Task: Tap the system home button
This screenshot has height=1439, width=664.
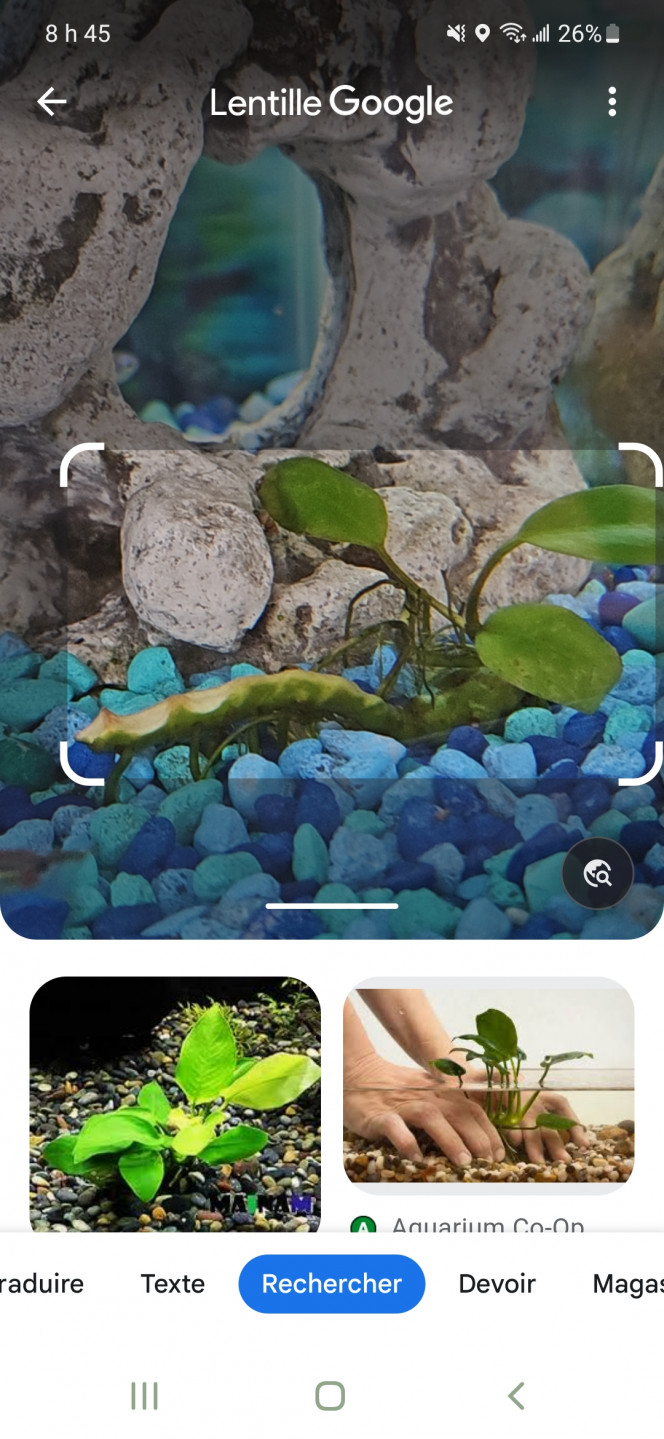Action: click(x=330, y=1396)
